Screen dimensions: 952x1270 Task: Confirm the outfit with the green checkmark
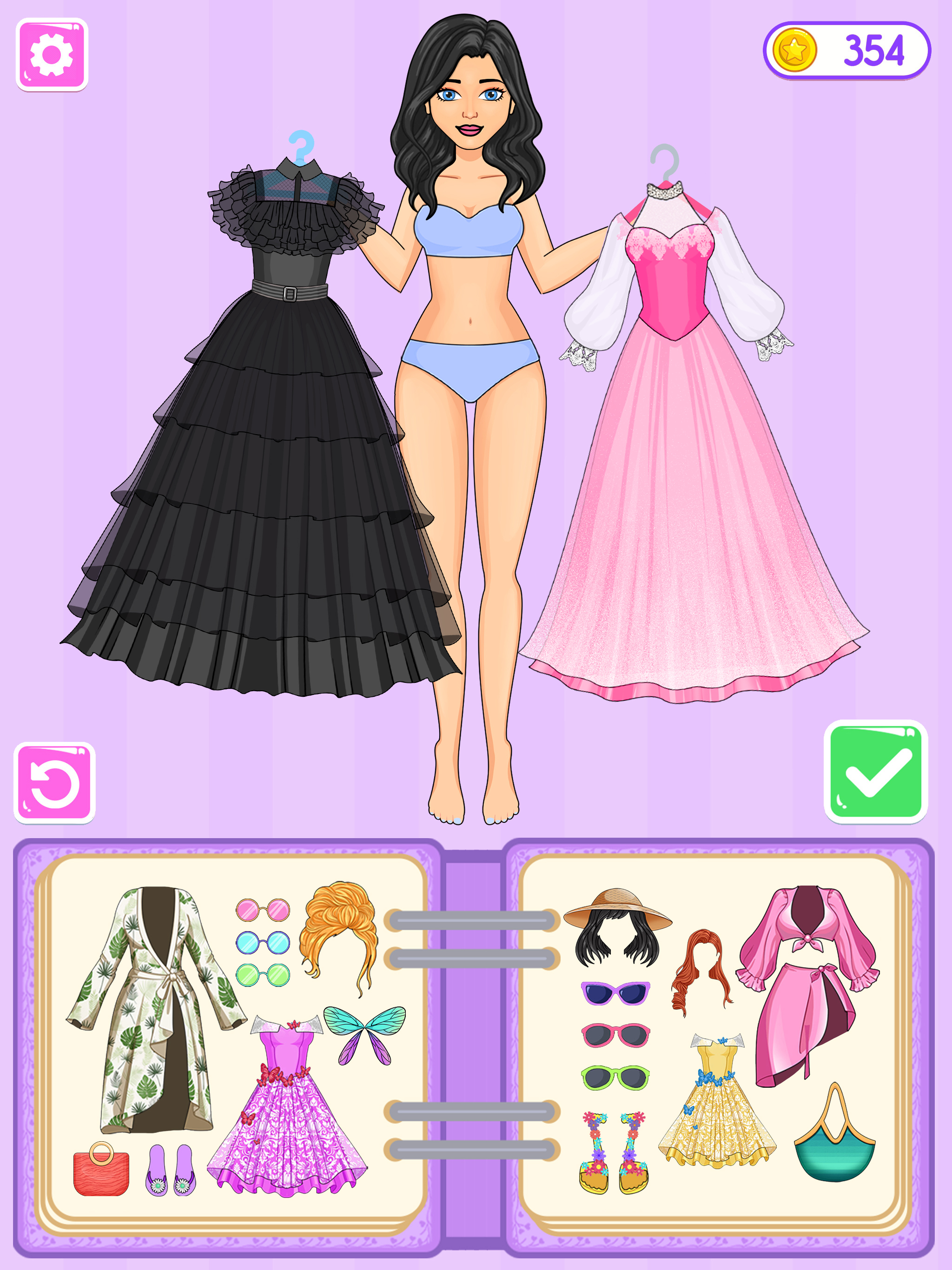tap(876, 772)
